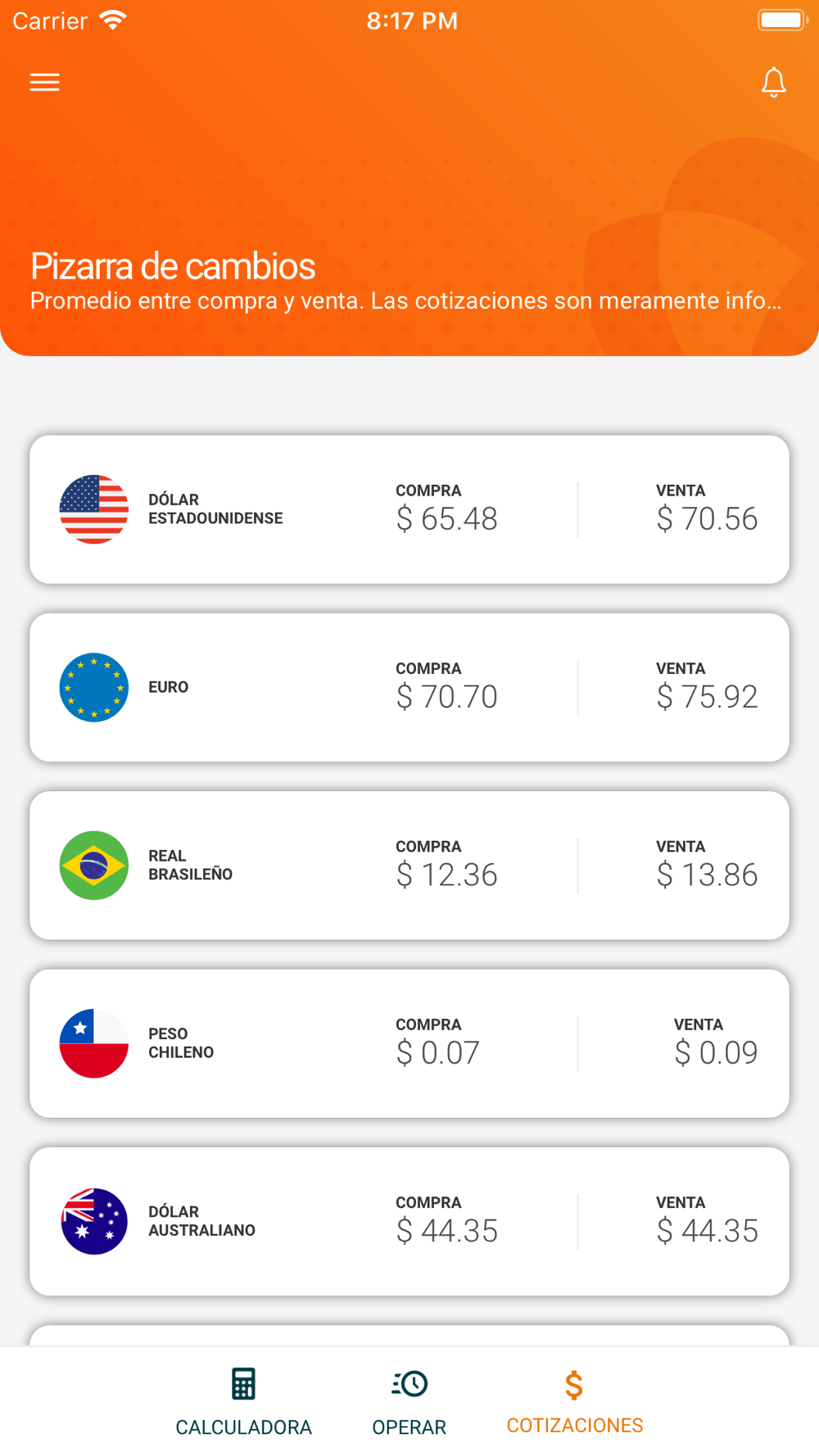Open the Real Brasileño rate card
The height and width of the screenshot is (1456, 819).
409,865
